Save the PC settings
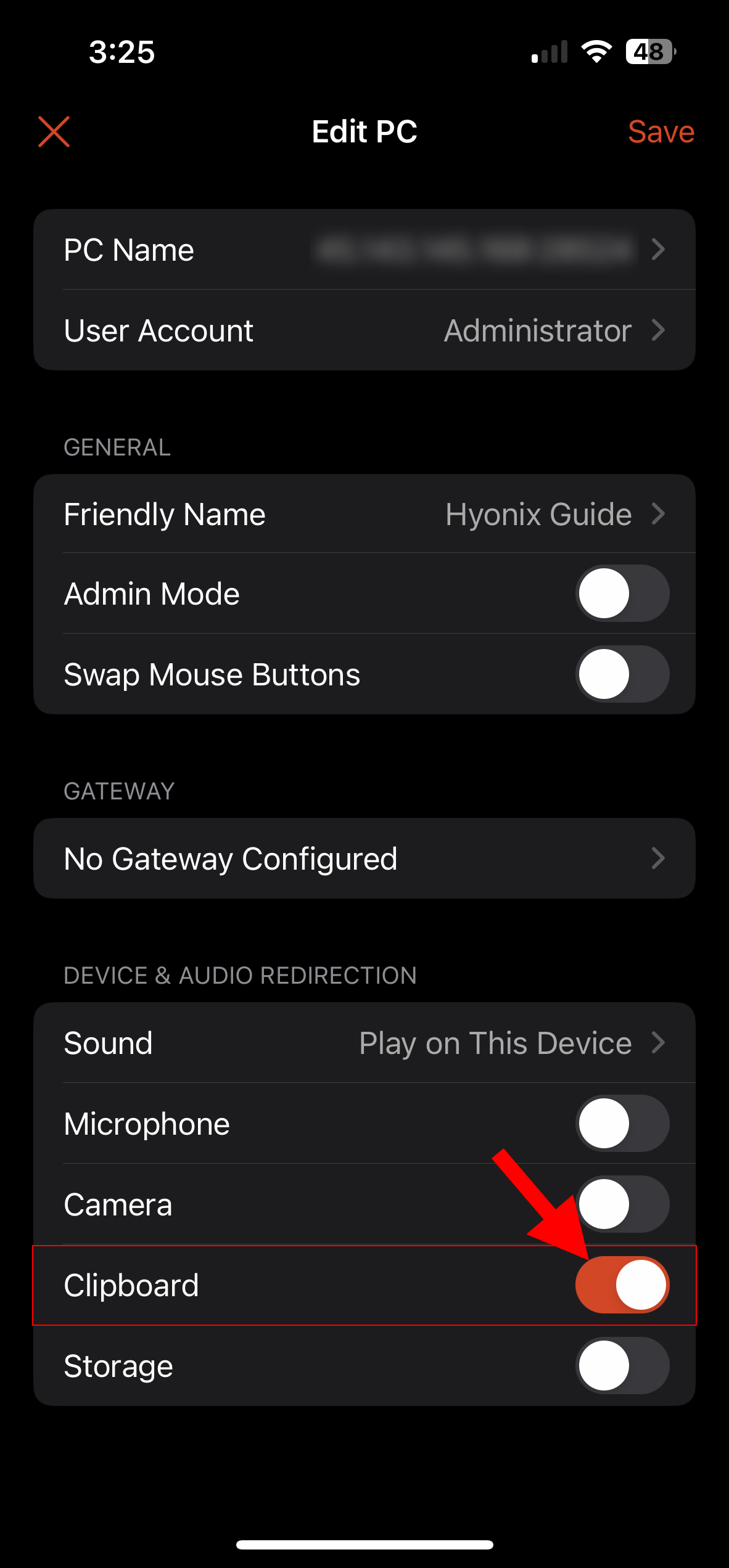This screenshot has width=729, height=1568. pyautogui.click(x=661, y=132)
